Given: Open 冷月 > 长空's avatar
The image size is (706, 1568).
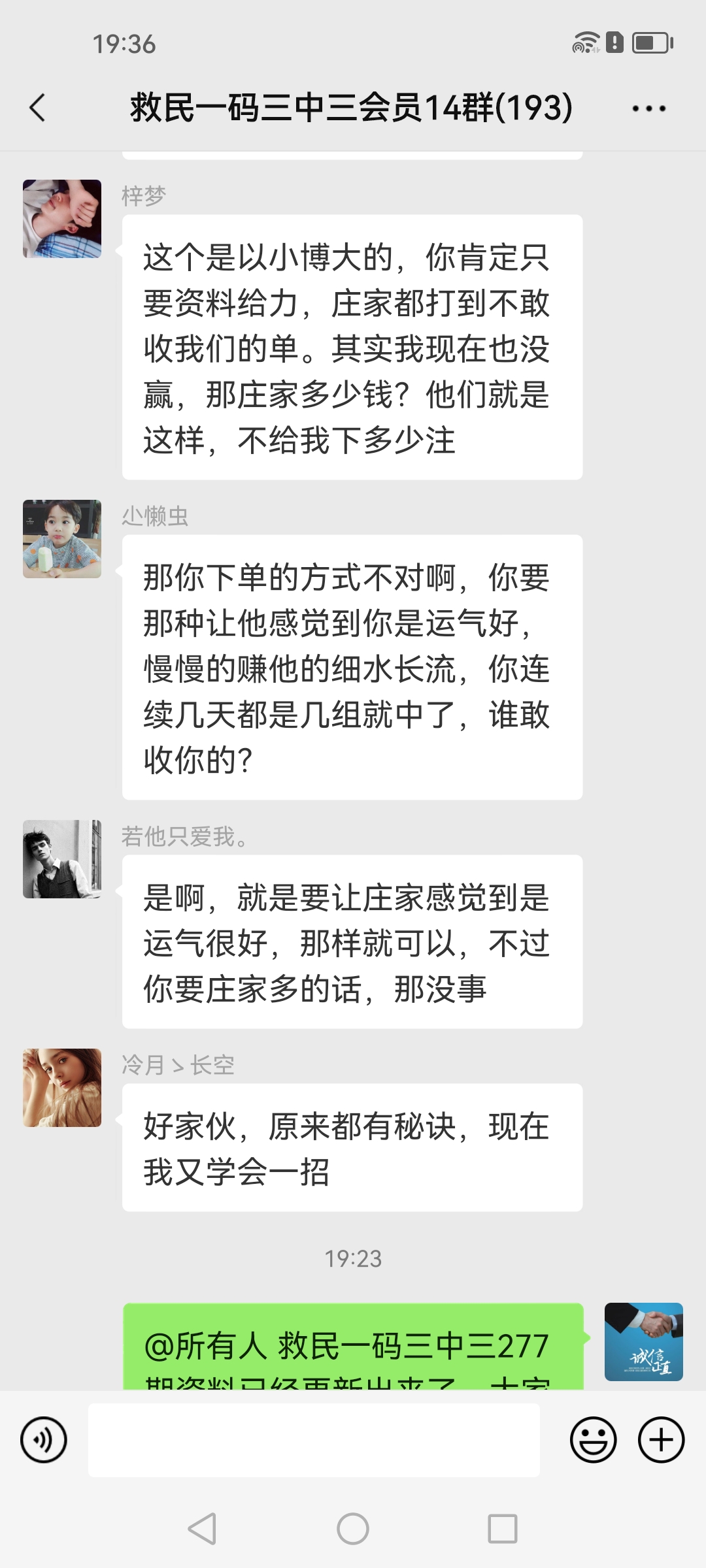Looking at the screenshot, I should (62, 1088).
